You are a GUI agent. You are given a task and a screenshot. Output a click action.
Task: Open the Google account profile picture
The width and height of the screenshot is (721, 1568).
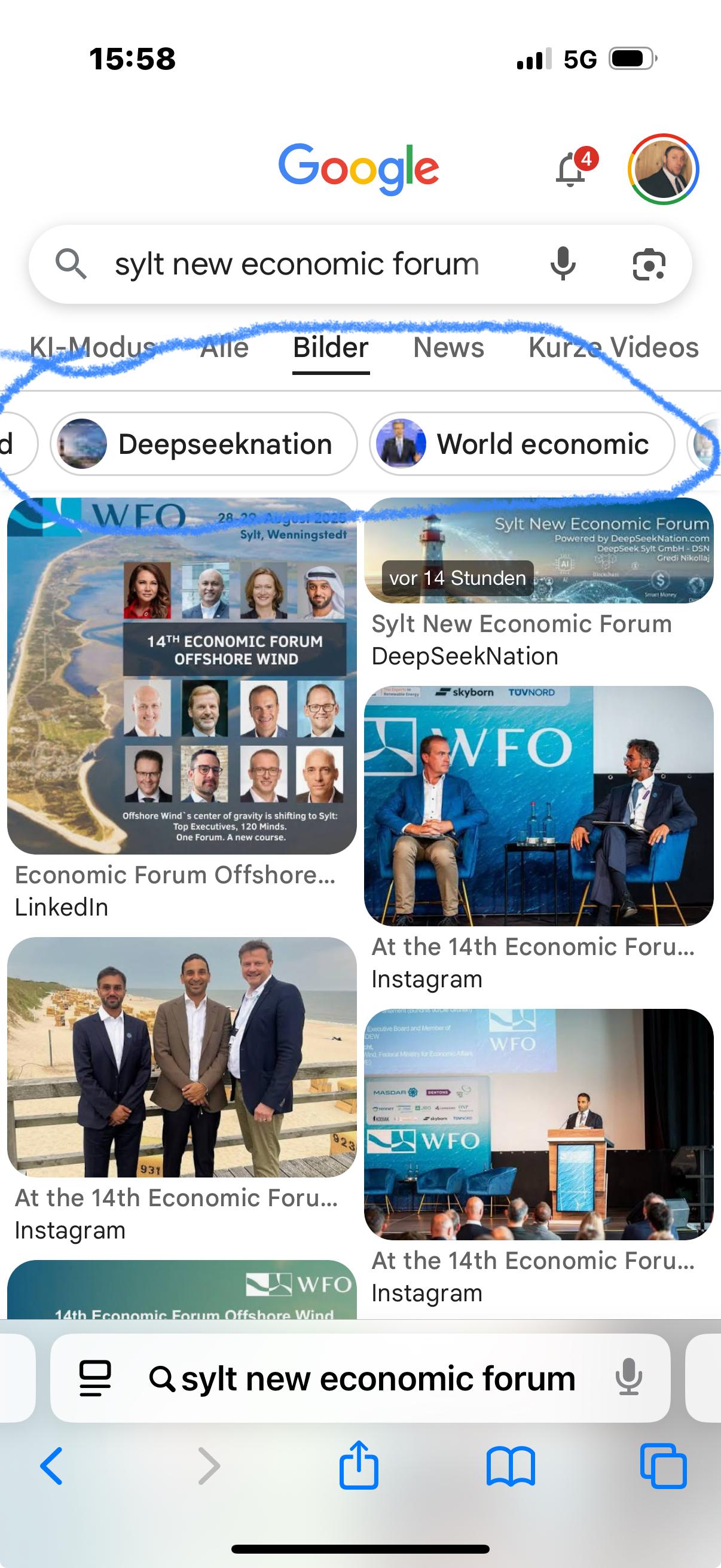[663, 169]
